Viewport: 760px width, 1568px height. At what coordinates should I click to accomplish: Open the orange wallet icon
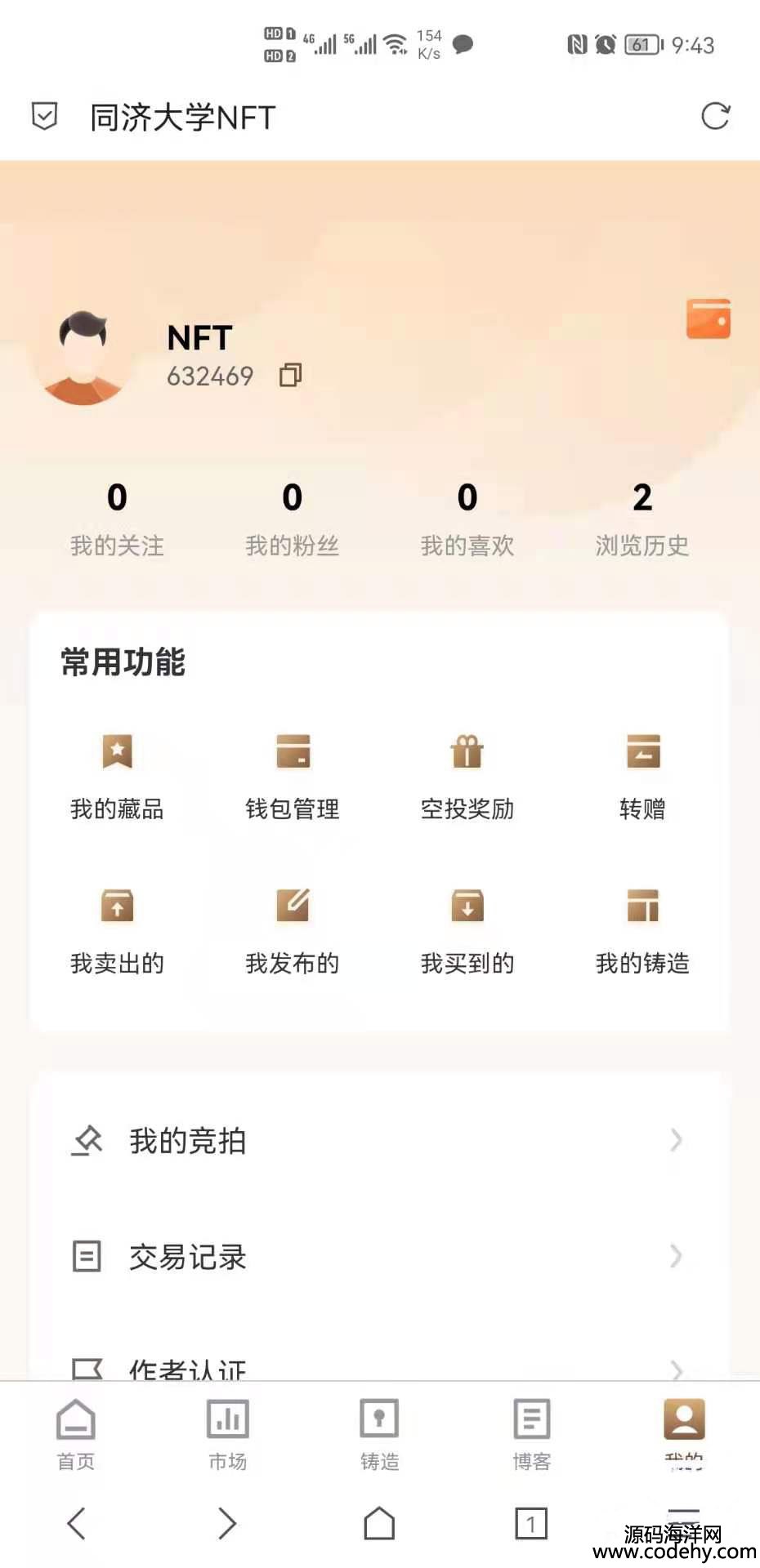click(x=708, y=318)
